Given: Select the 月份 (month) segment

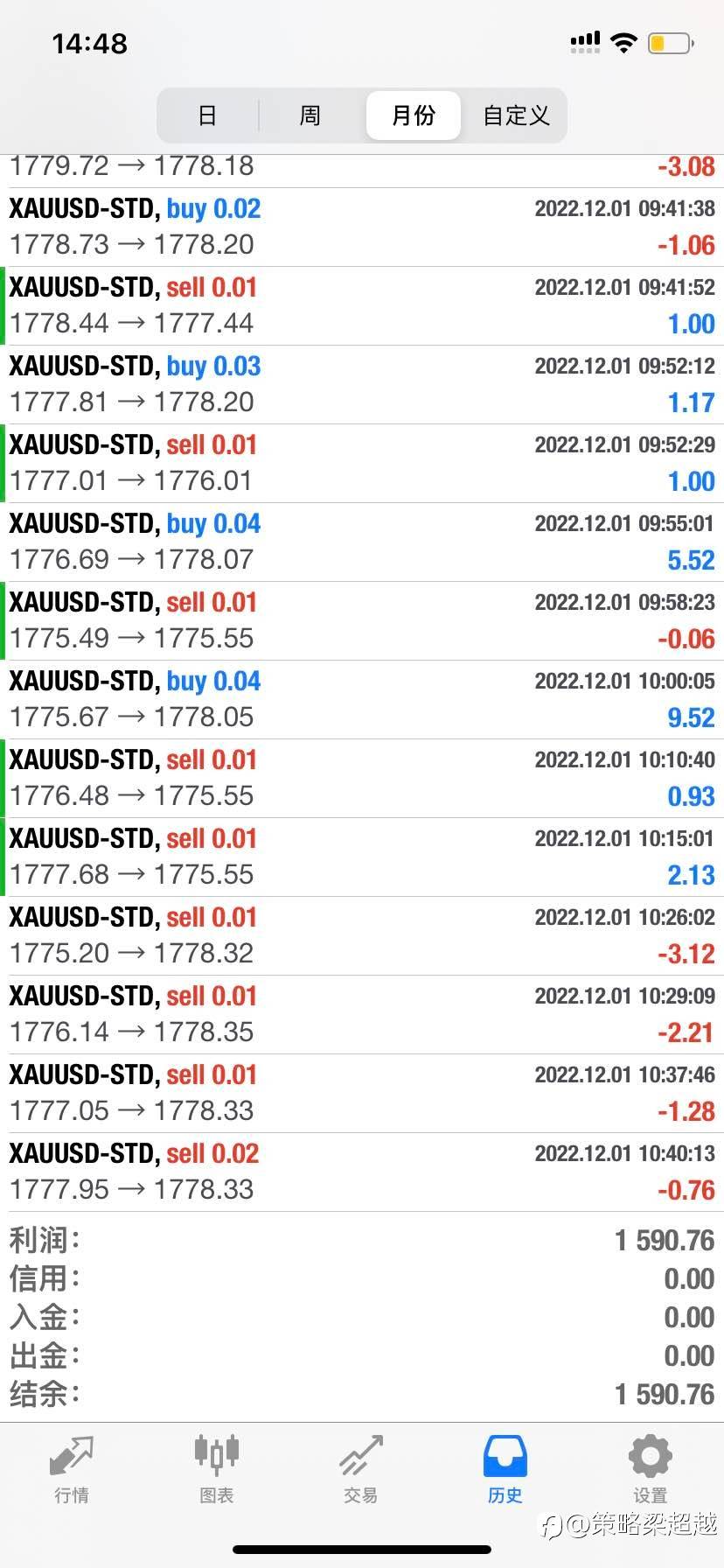Looking at the screenshot, I should point(414,115).
